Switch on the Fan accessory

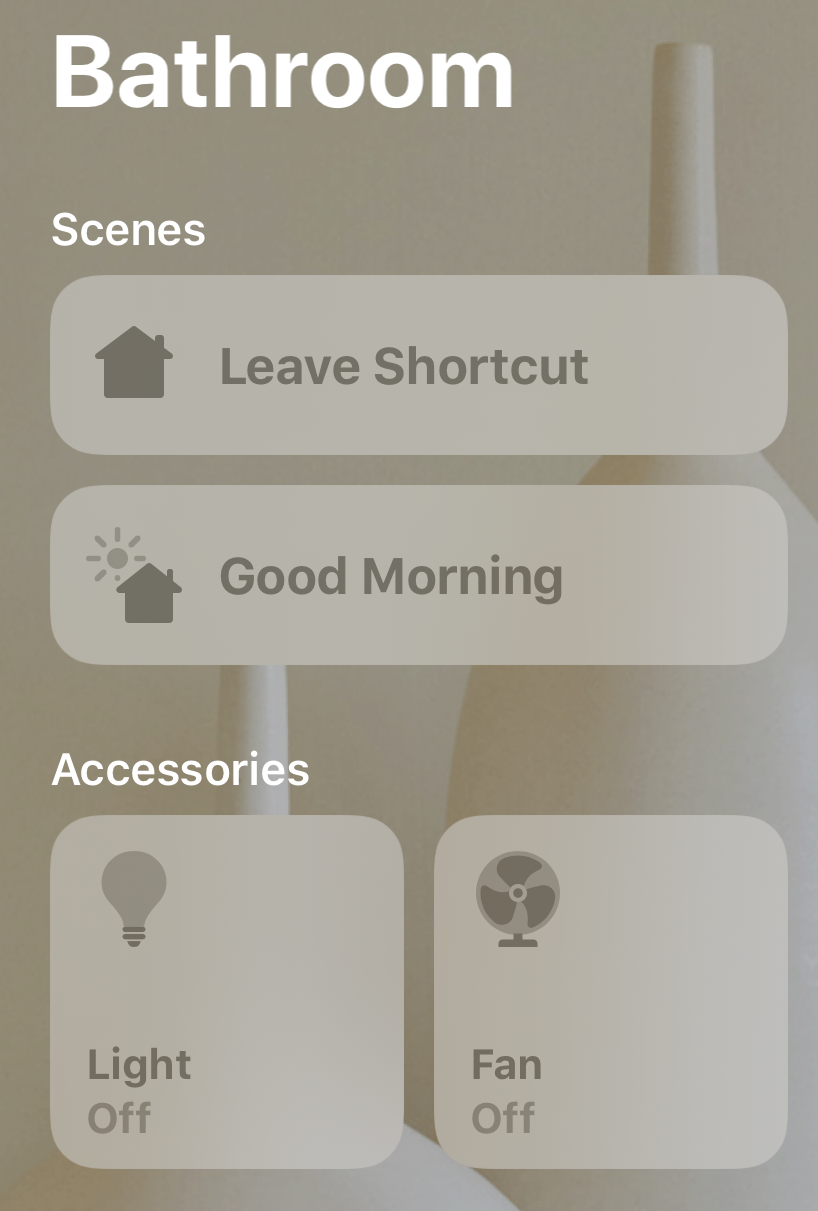(x=610, y=991)
